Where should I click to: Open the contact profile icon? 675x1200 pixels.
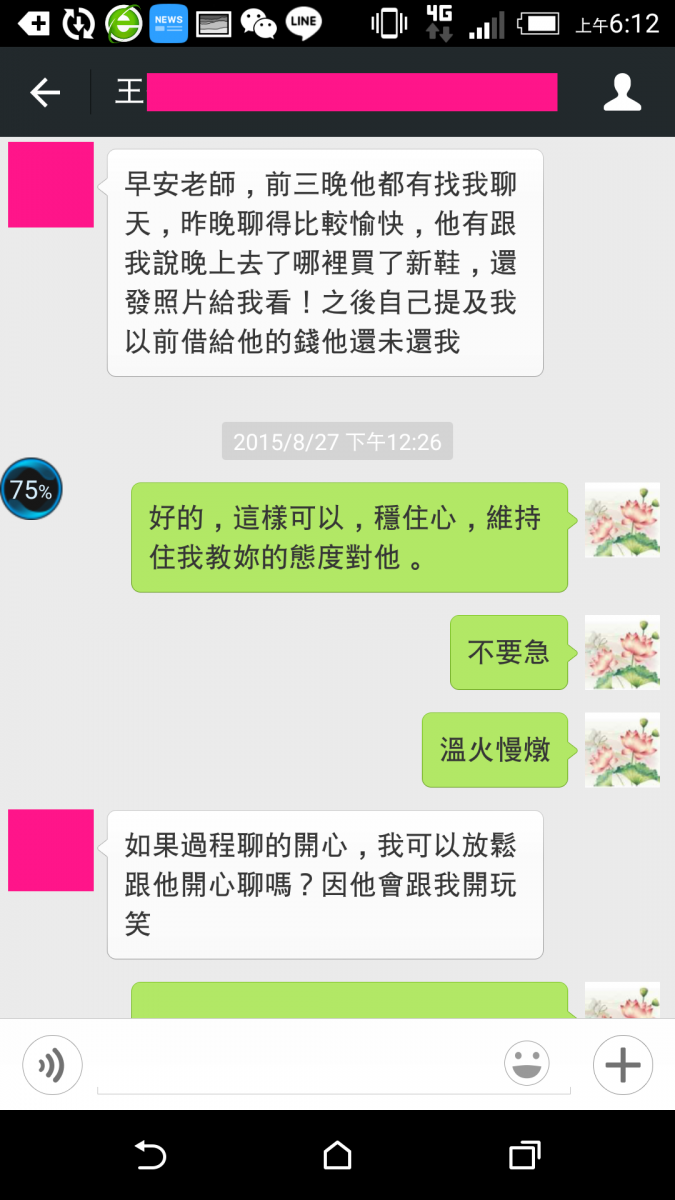pos(622,92)
